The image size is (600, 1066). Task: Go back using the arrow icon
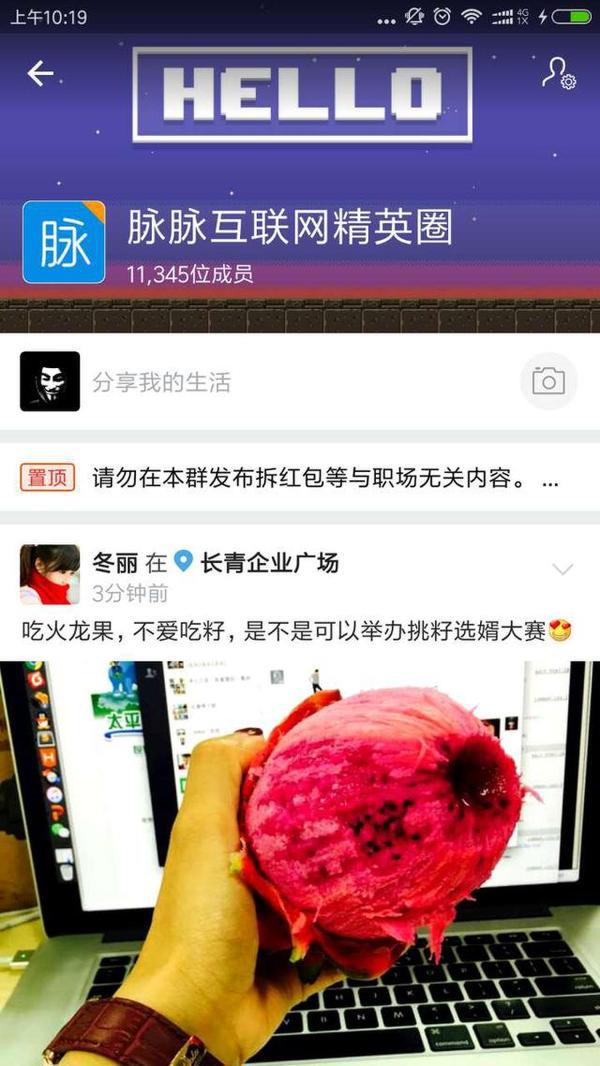pos(40,73)
